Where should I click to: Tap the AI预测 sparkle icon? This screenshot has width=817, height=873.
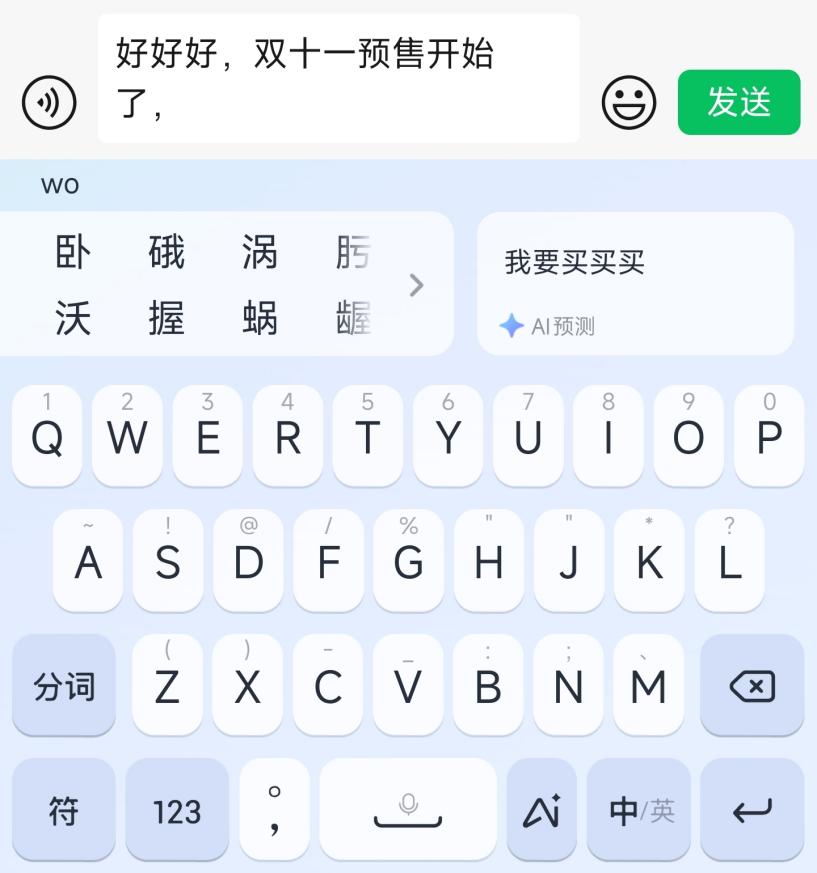tap(514, 324)
